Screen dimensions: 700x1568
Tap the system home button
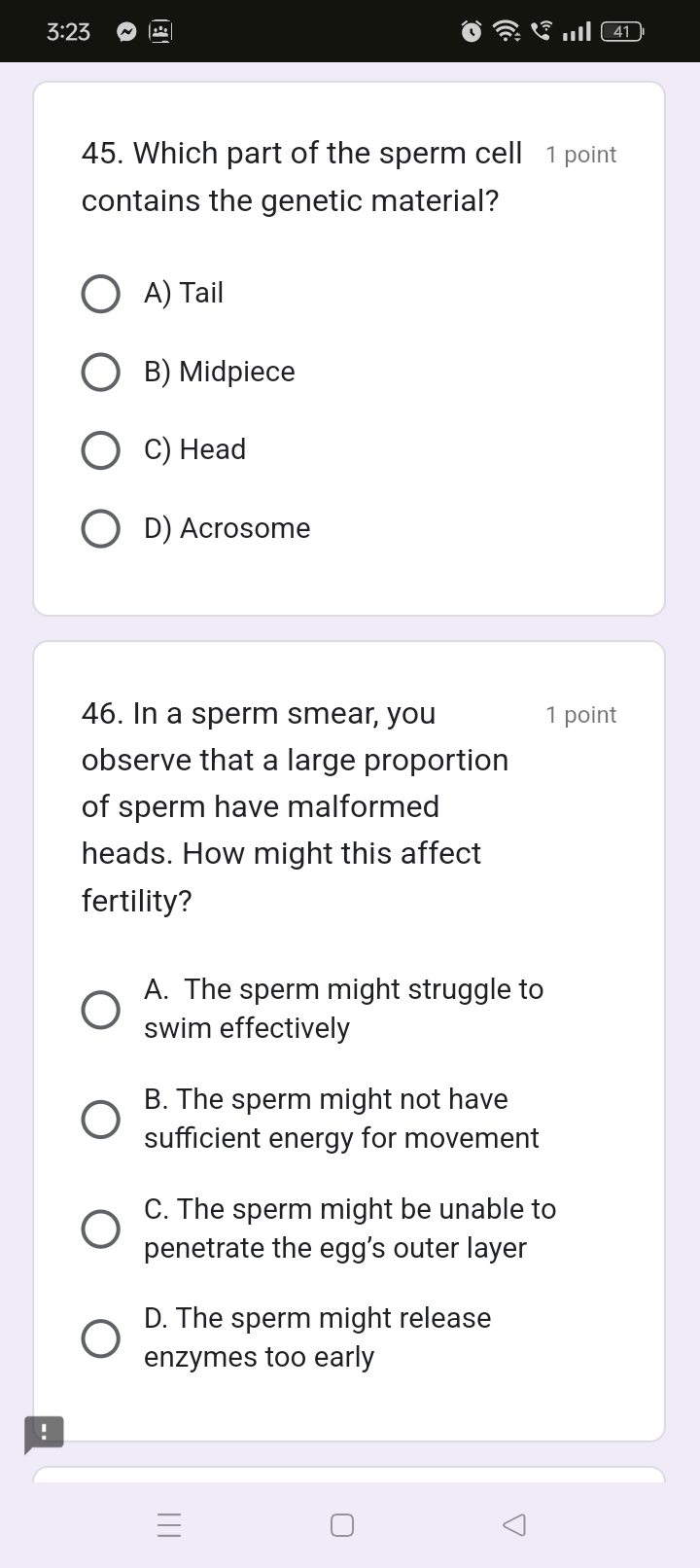342,1524
